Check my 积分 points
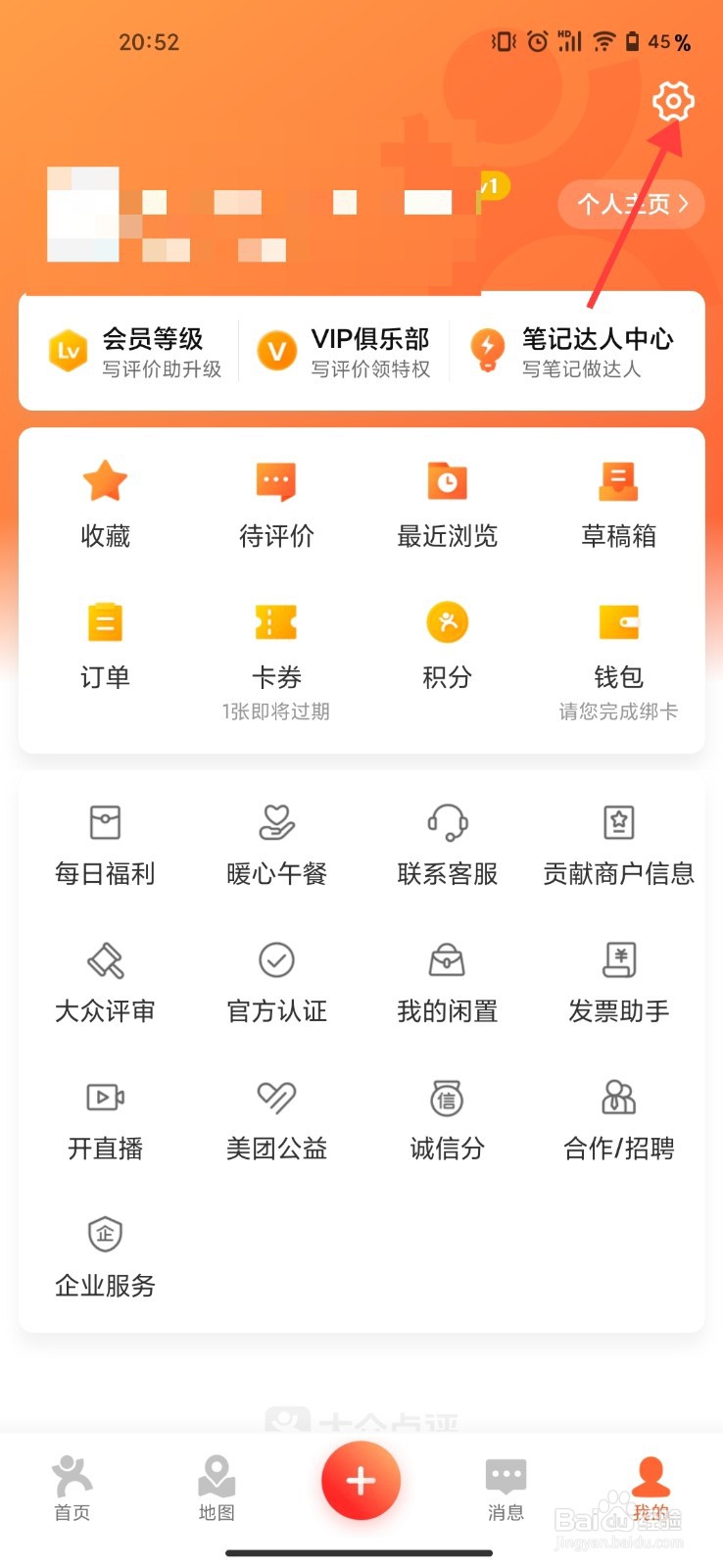 point(447,645)
